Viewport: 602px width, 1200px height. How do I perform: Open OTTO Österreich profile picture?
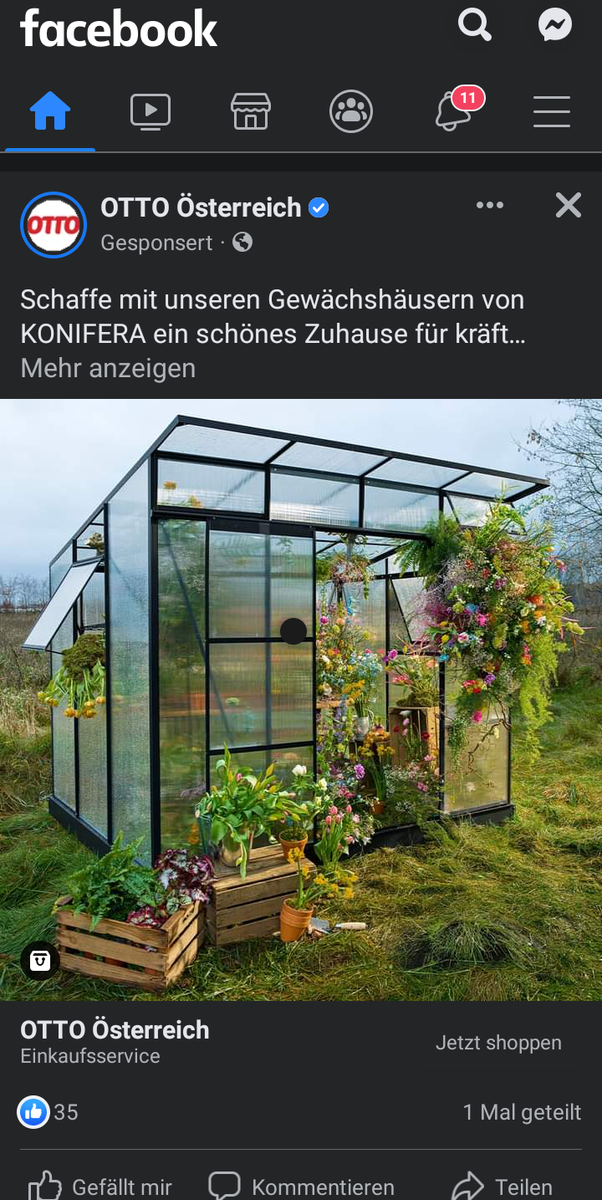(53, 224)
